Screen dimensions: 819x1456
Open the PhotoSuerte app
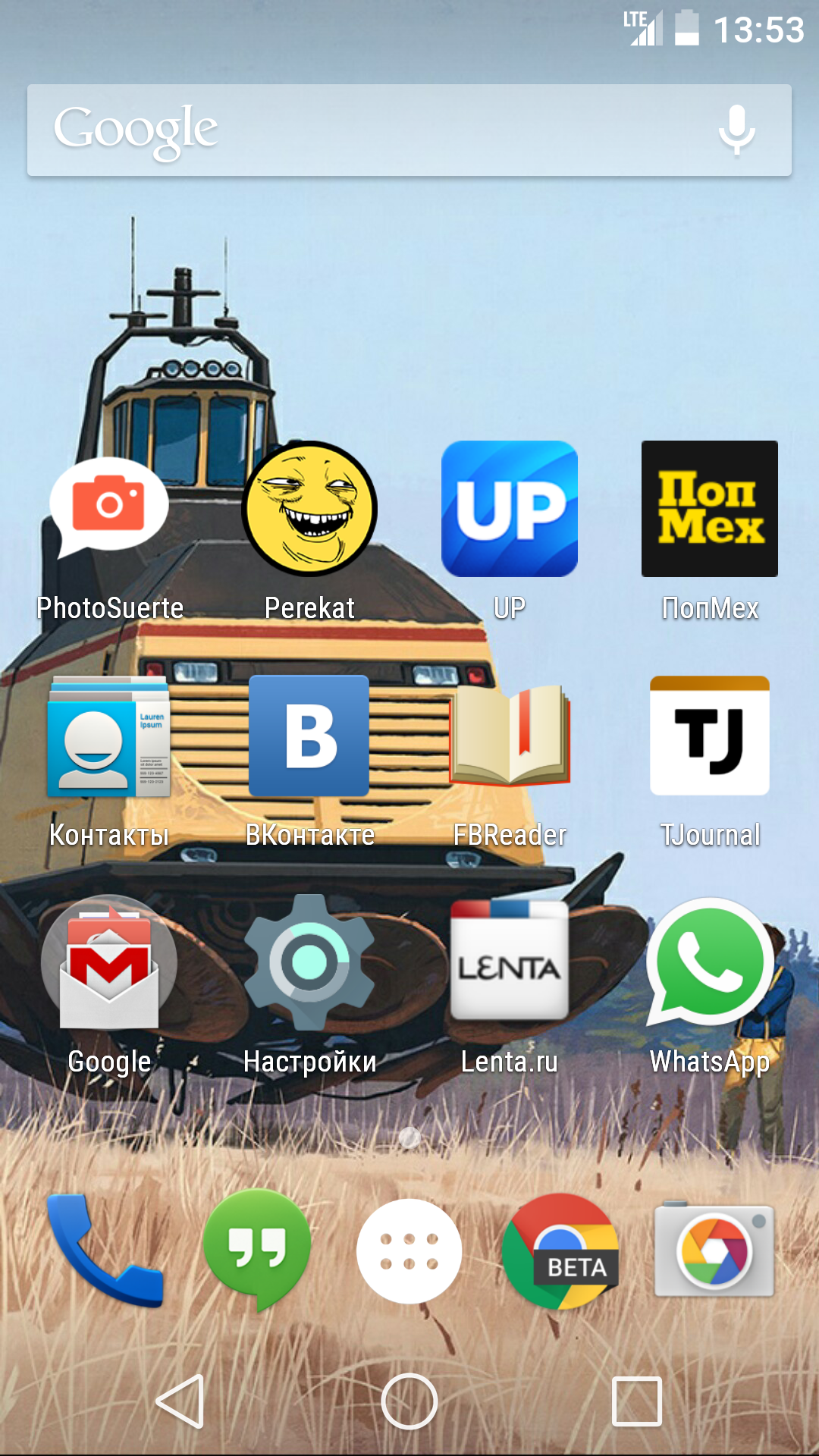[109, 508]
